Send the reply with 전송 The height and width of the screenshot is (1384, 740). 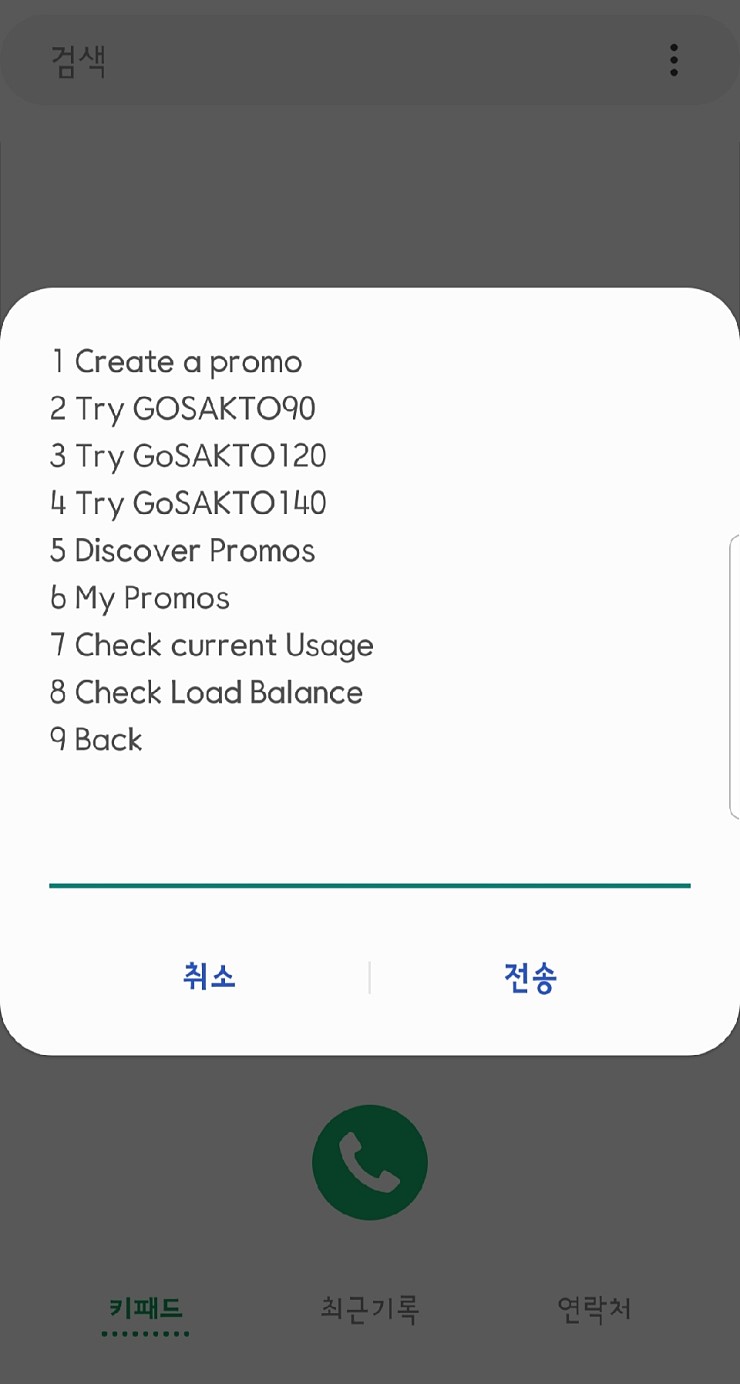point(530,977)
